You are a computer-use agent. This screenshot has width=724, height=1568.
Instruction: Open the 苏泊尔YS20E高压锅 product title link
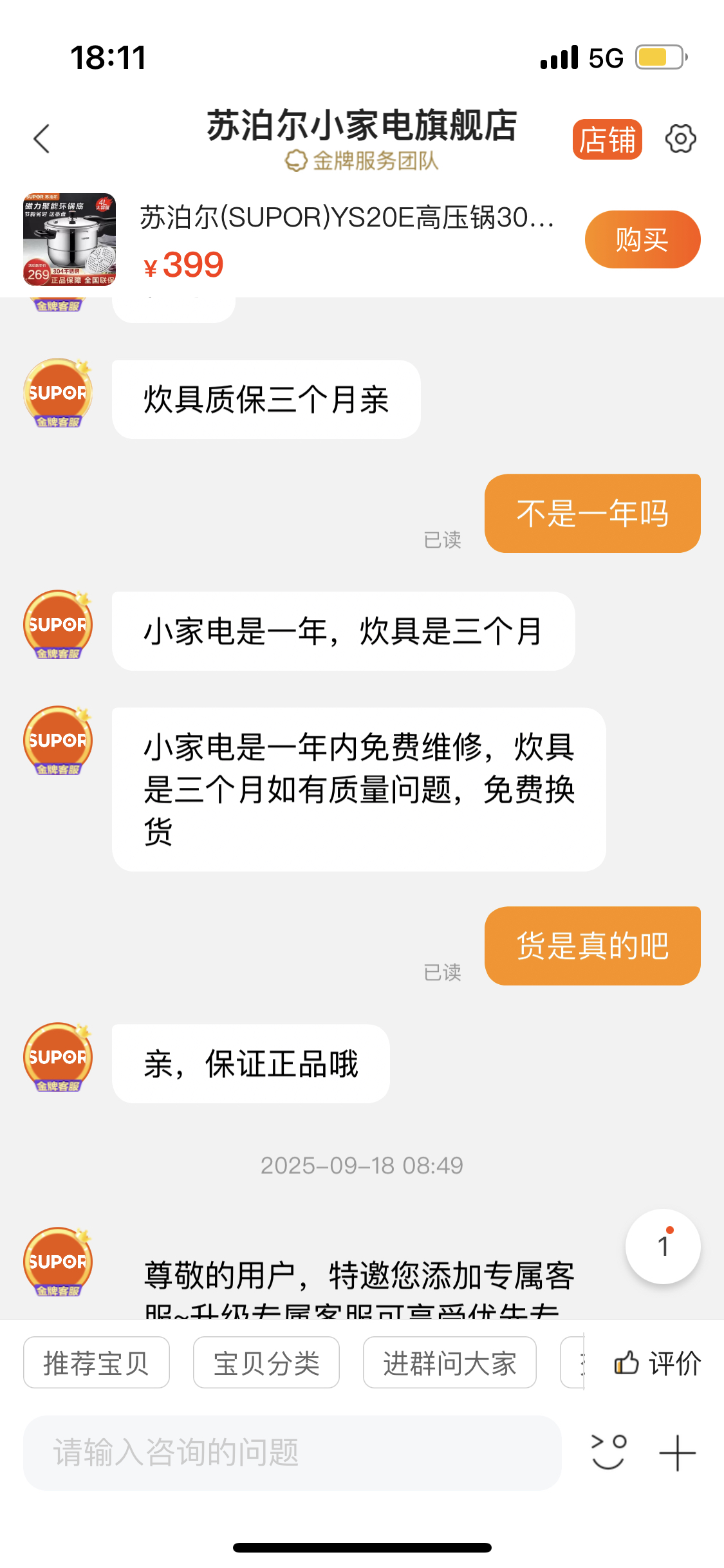(x=344, y=219)
